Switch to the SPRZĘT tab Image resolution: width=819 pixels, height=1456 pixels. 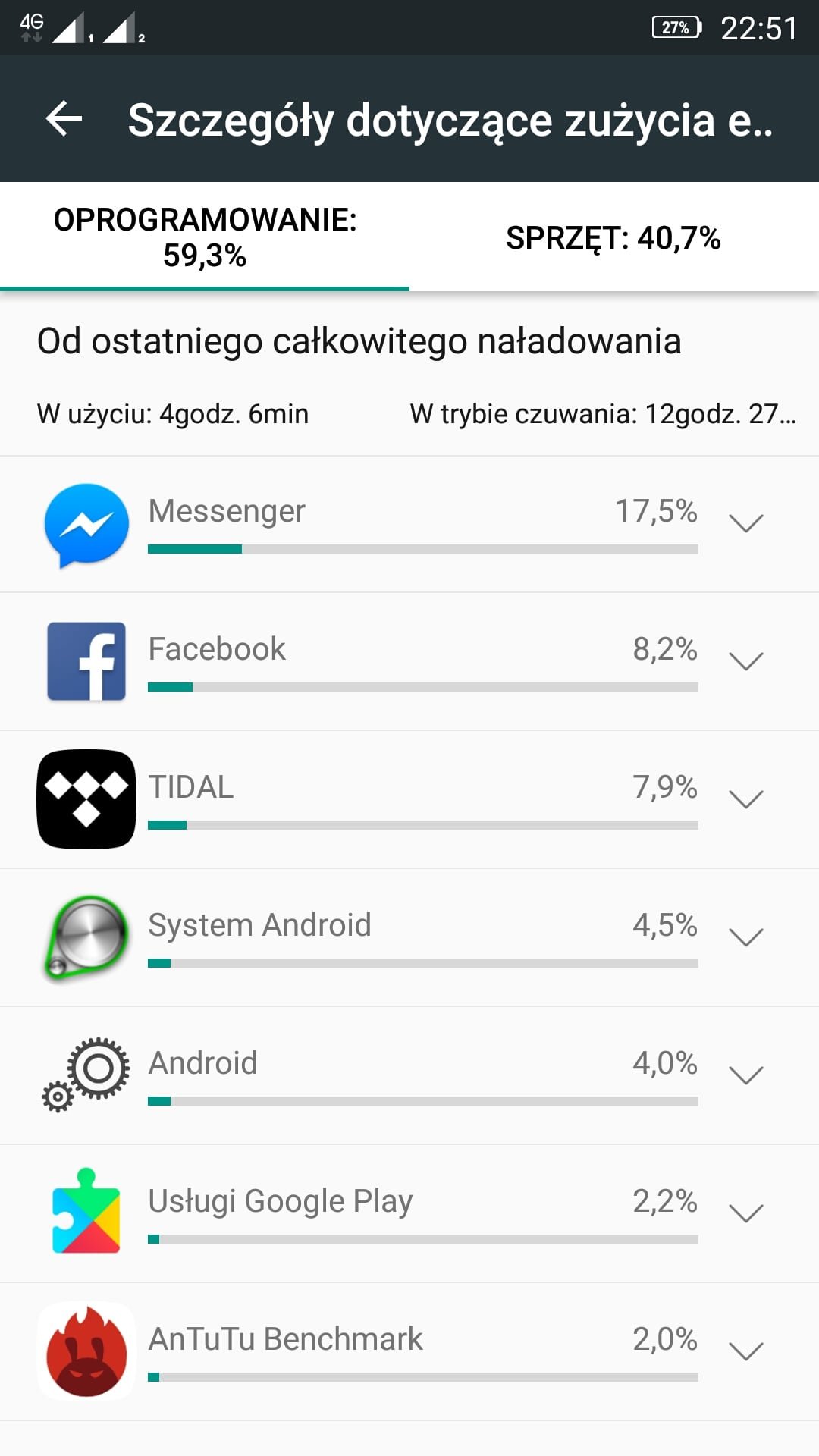[x=614, y=237]
